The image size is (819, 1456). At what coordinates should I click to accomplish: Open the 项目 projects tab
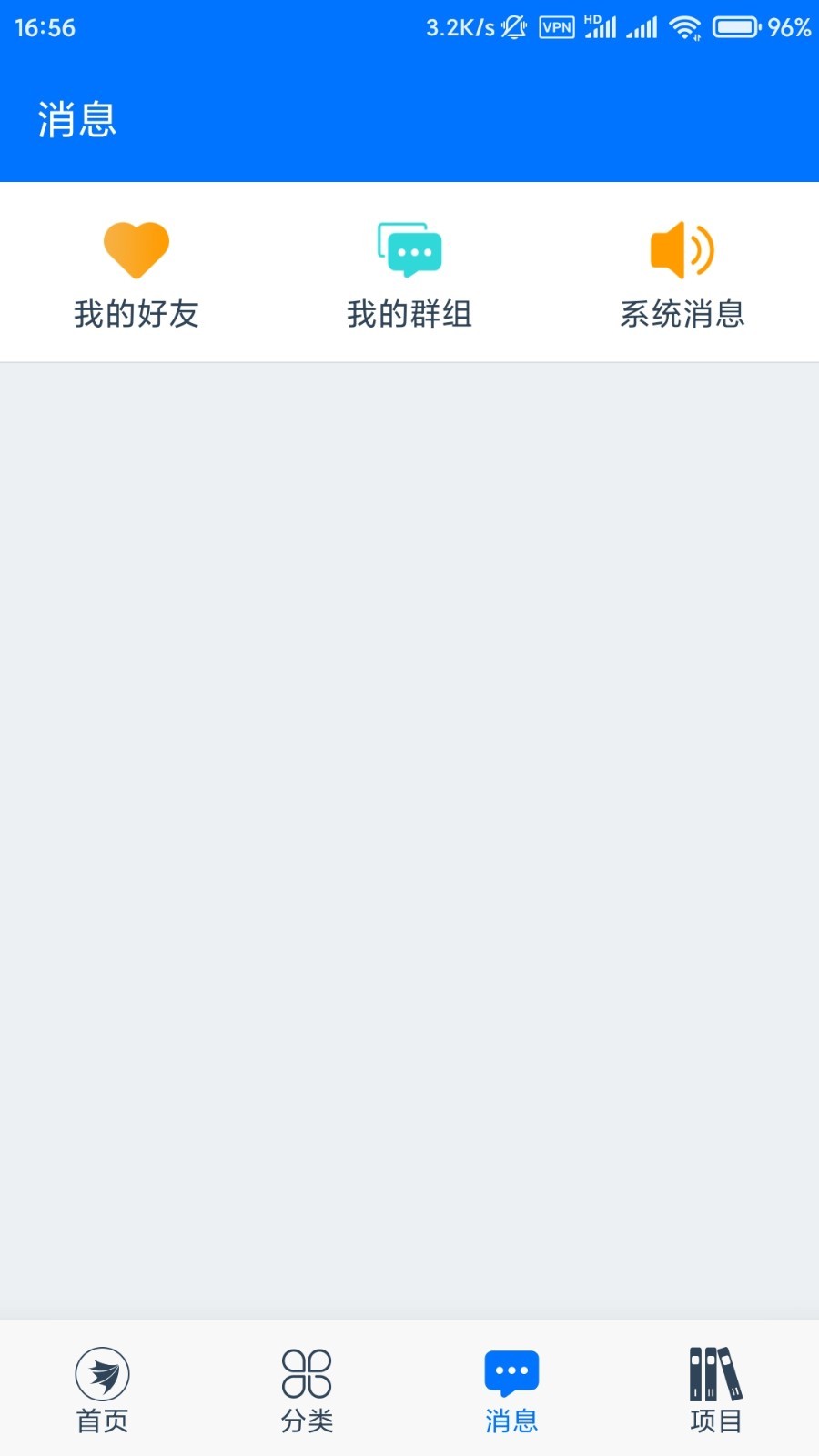pos(716,1390)
